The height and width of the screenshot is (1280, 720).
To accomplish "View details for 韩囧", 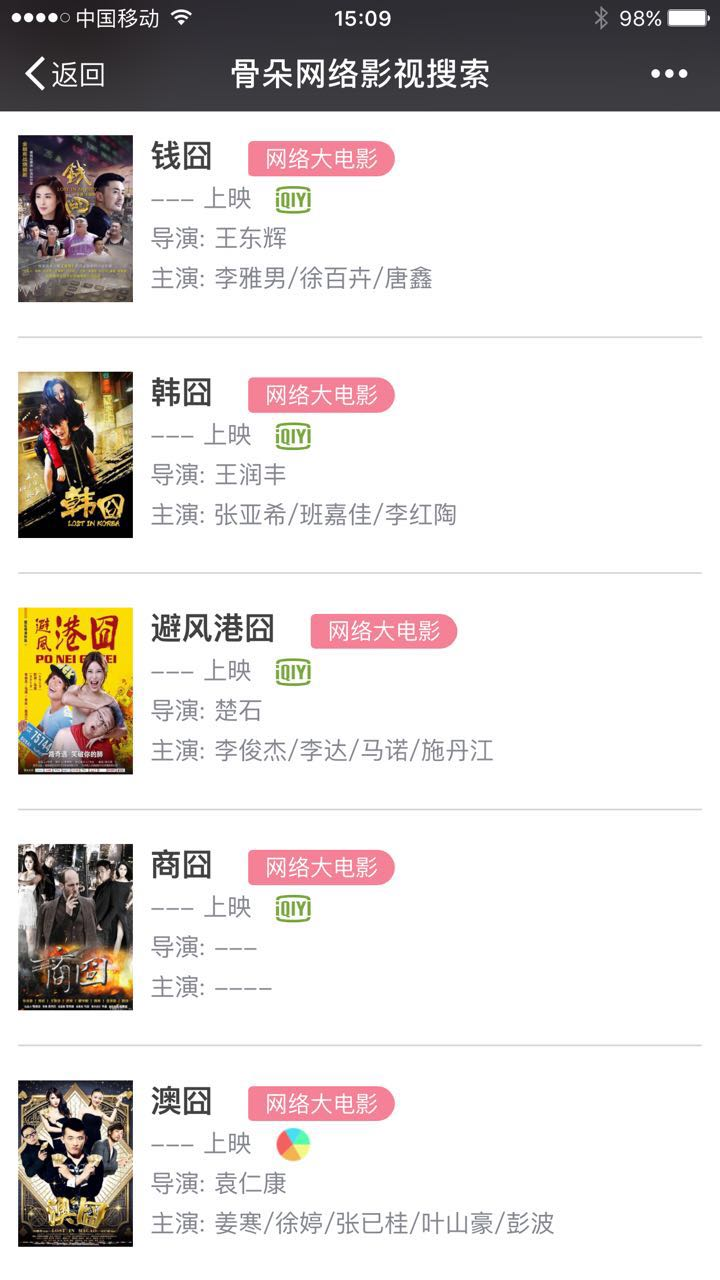I will coord(182,393).
